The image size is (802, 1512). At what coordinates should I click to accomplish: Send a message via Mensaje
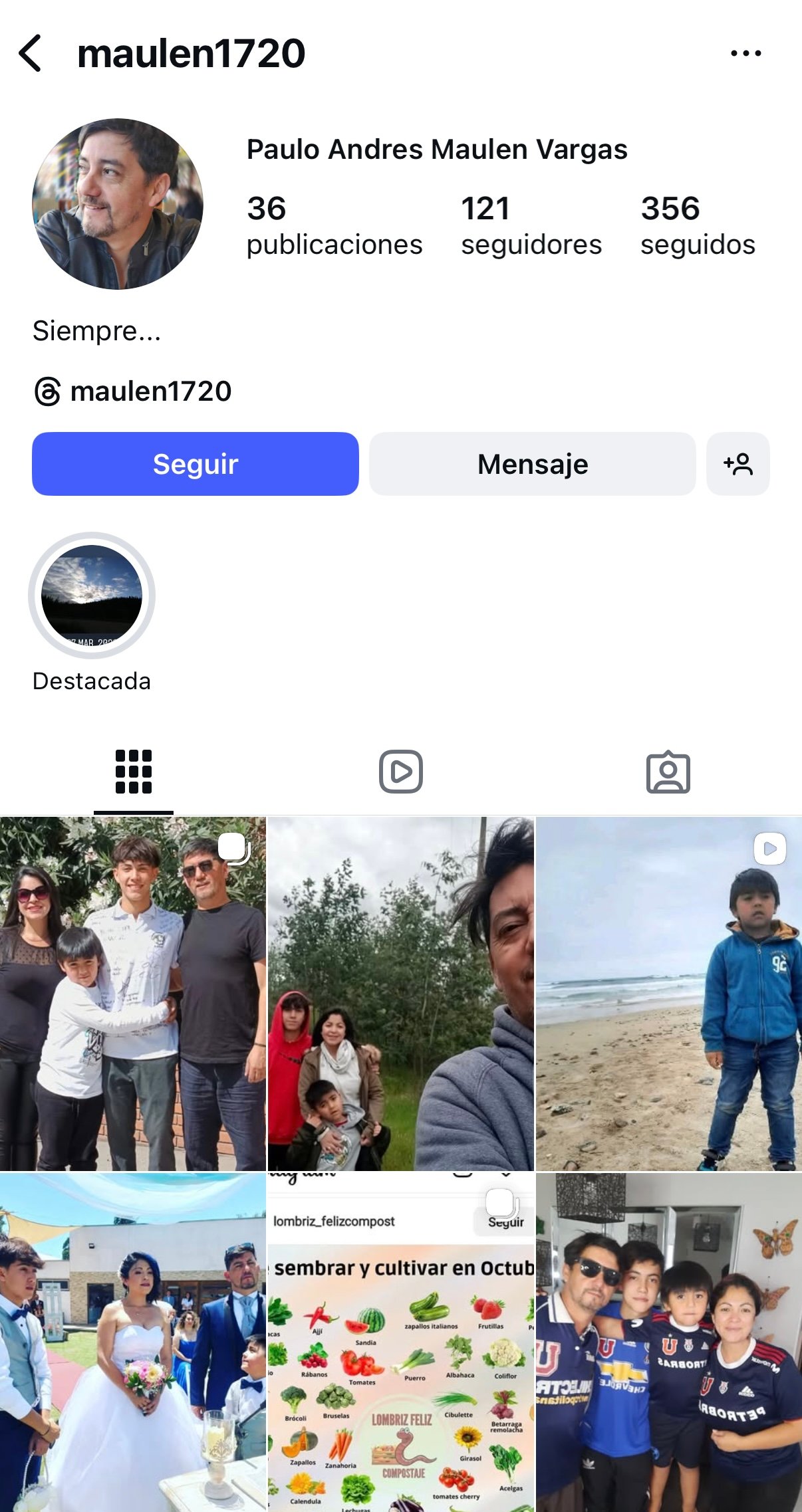[532, 464]
